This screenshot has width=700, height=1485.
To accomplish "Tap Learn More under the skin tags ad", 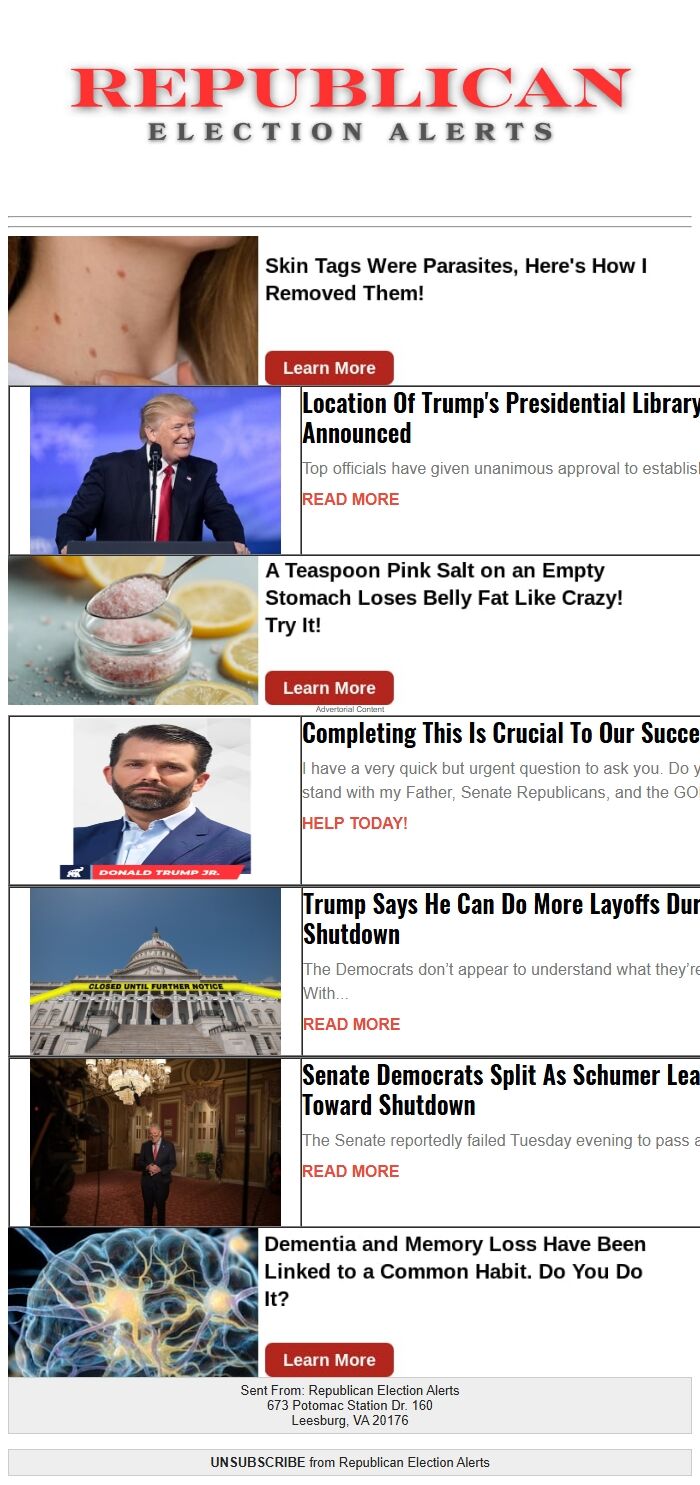I will [x=329, y=368].
